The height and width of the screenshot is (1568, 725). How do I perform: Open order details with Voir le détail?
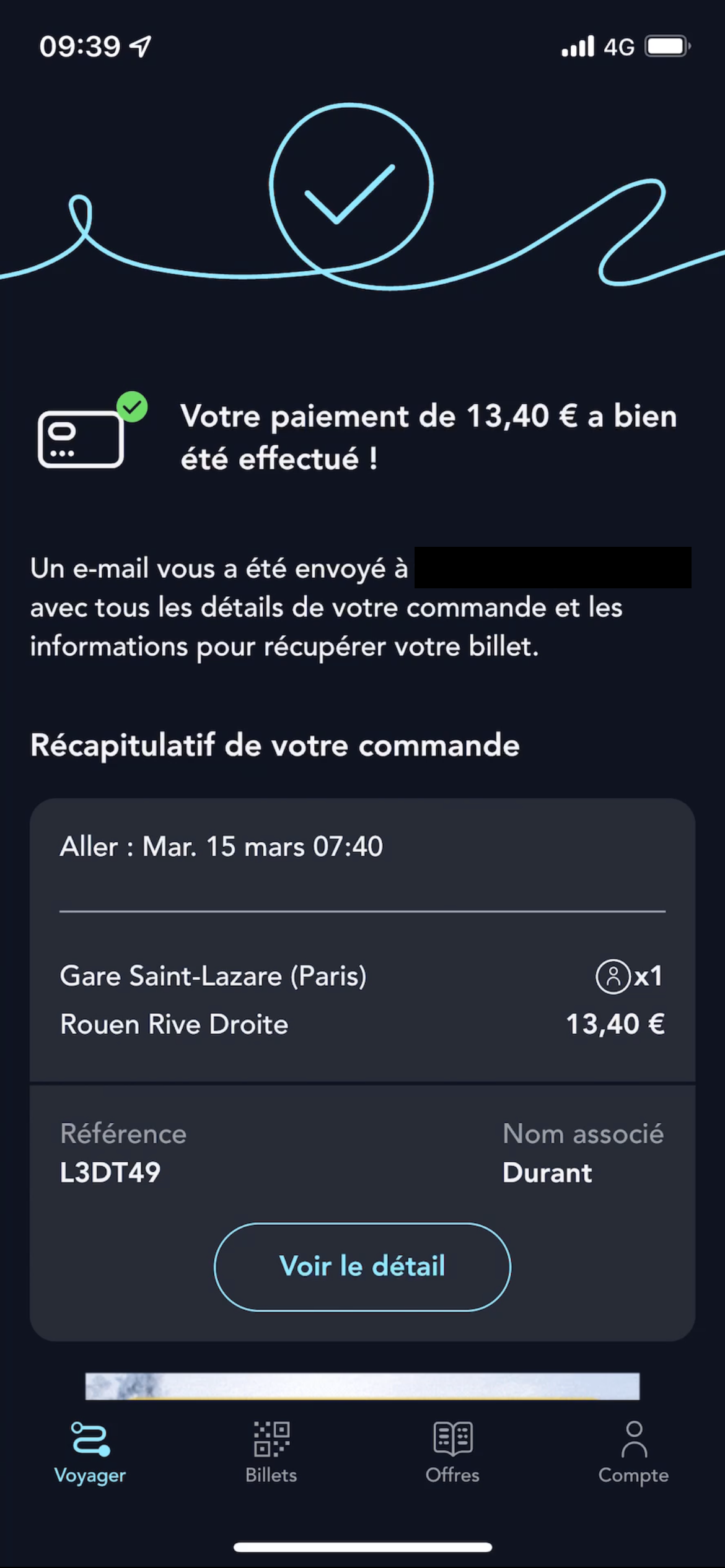point(362,1266)
